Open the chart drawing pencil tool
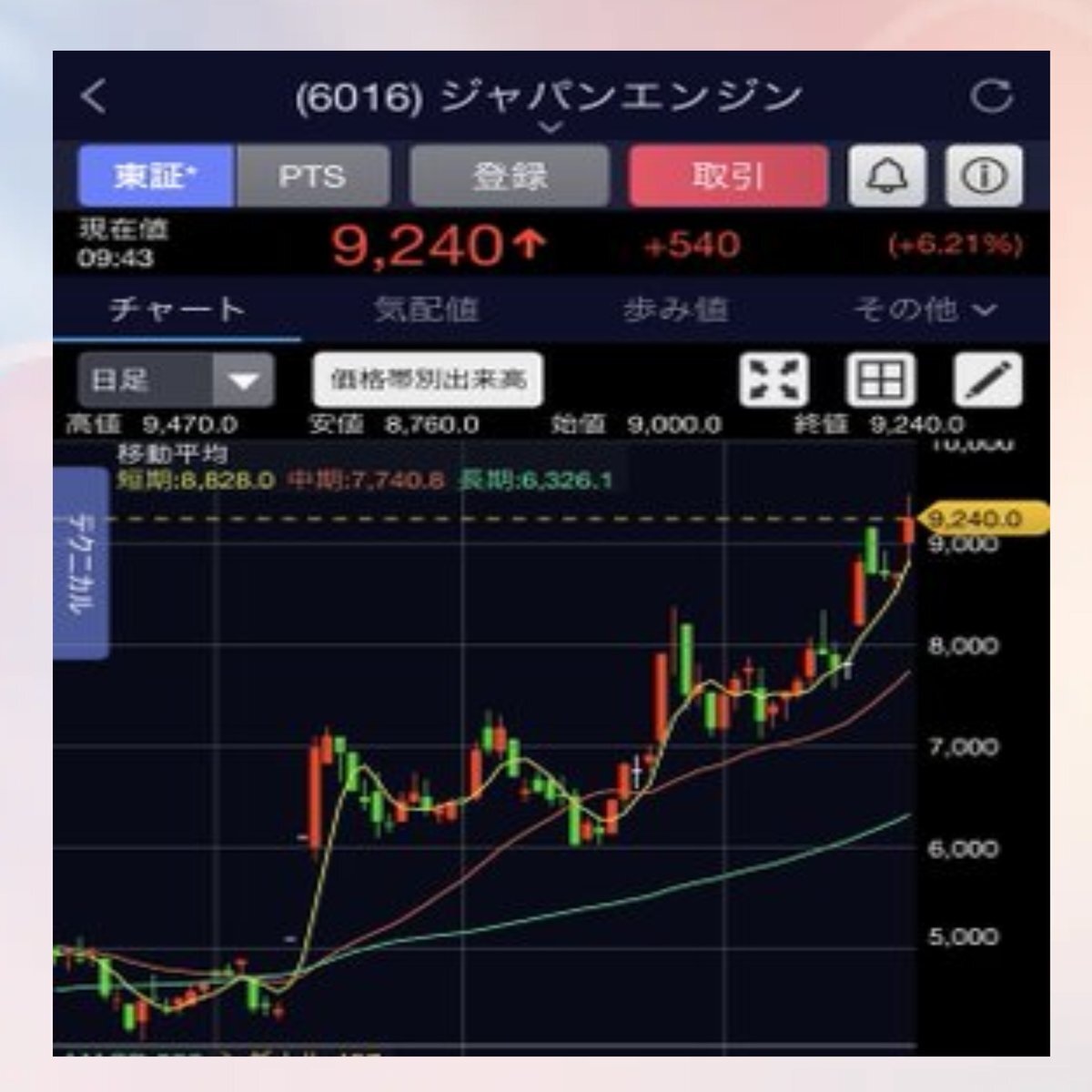 point(987,379)
